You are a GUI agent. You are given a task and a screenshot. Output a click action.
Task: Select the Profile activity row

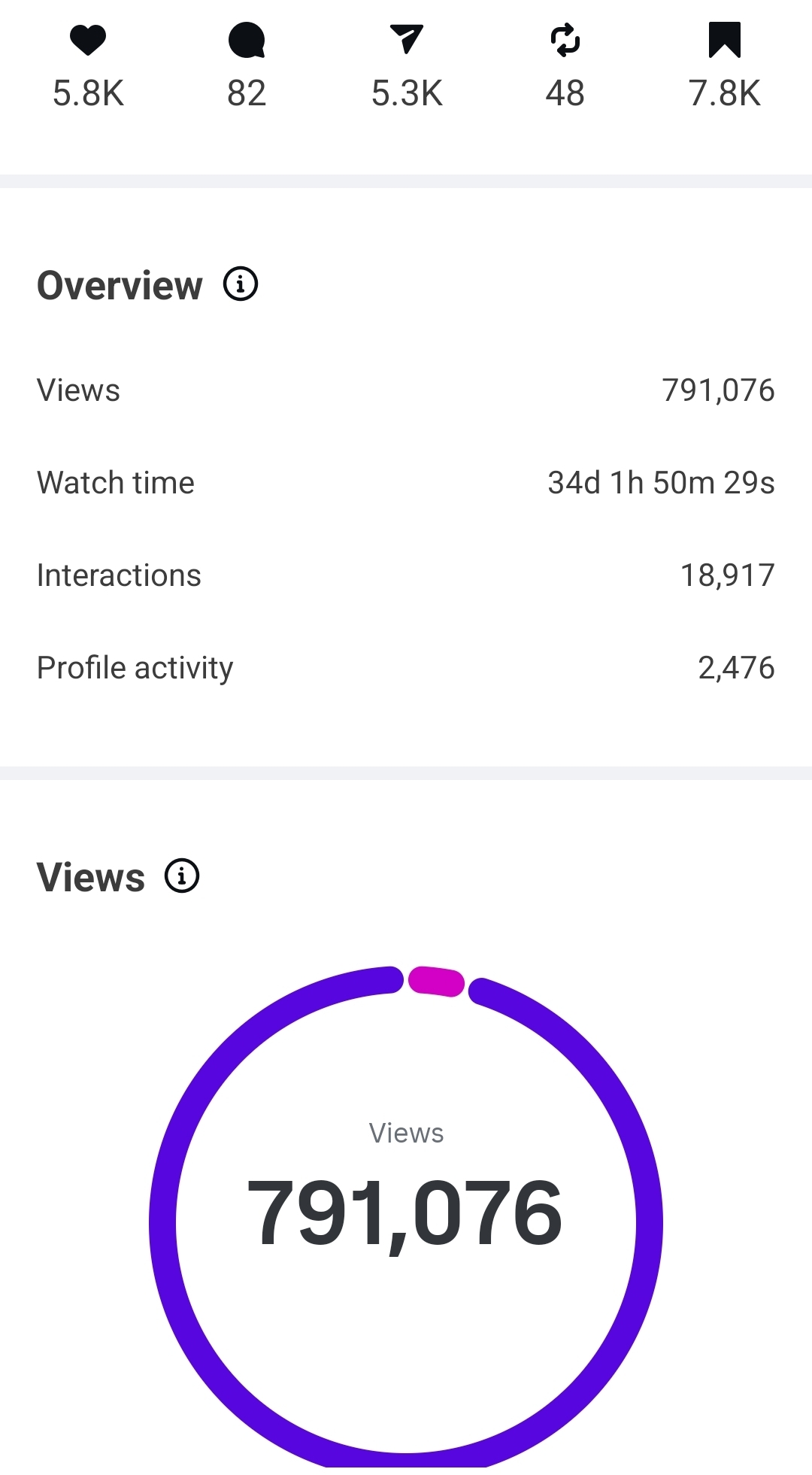[x=406, y=667]
